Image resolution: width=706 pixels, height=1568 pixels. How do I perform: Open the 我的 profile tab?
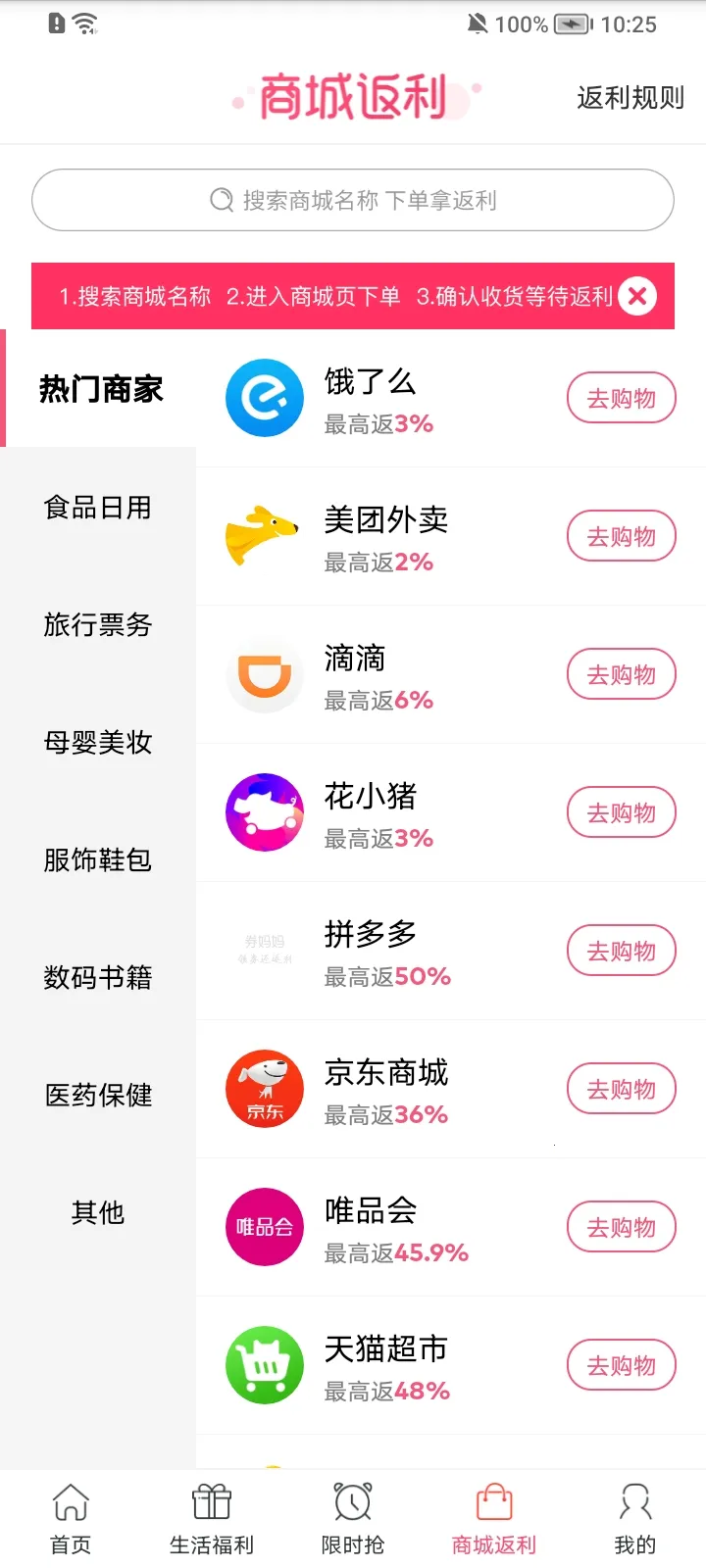coord(634,1519)
